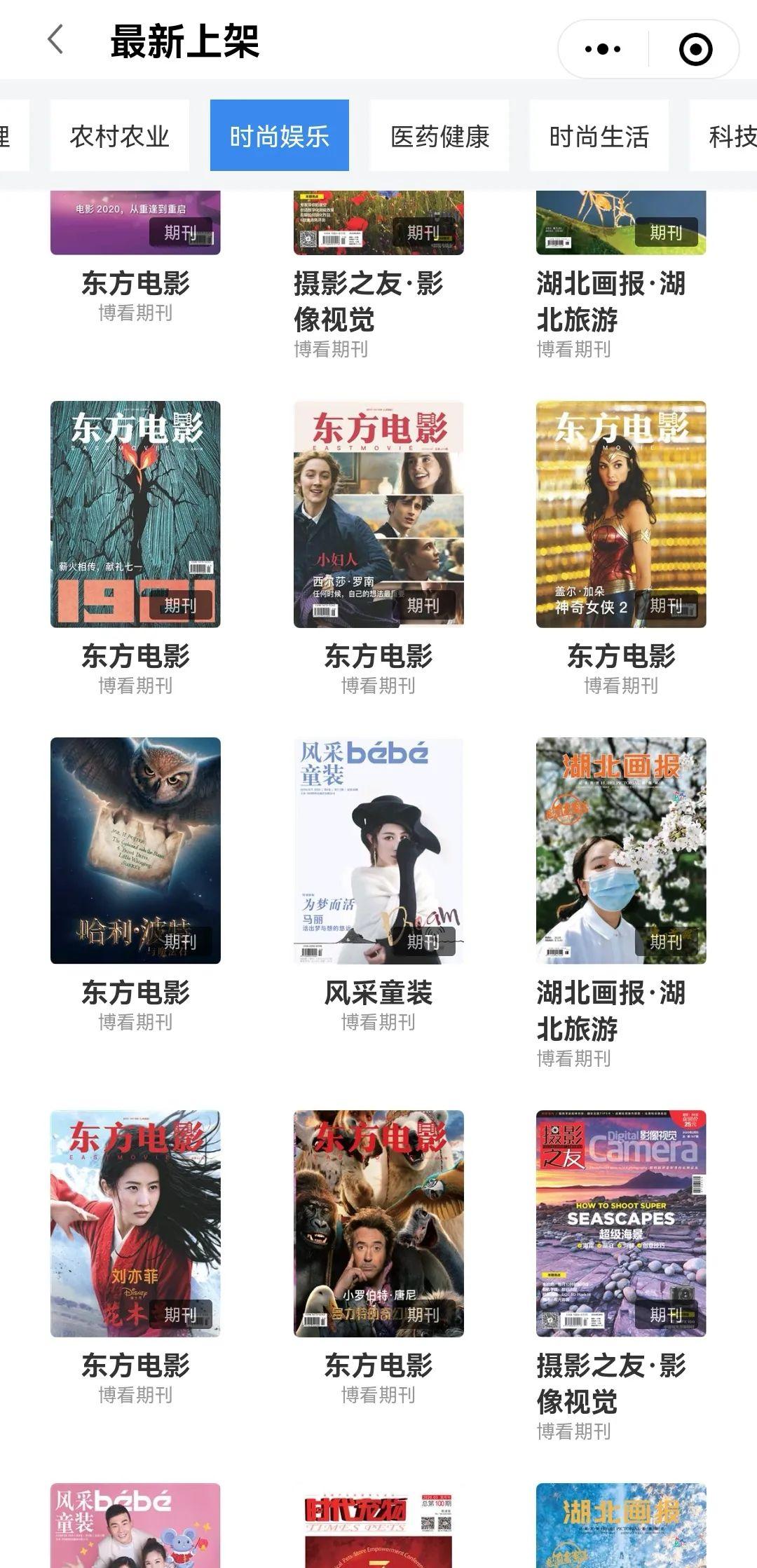Open 东方电影 issue with 哈利·波特 cover

point(135,850)
